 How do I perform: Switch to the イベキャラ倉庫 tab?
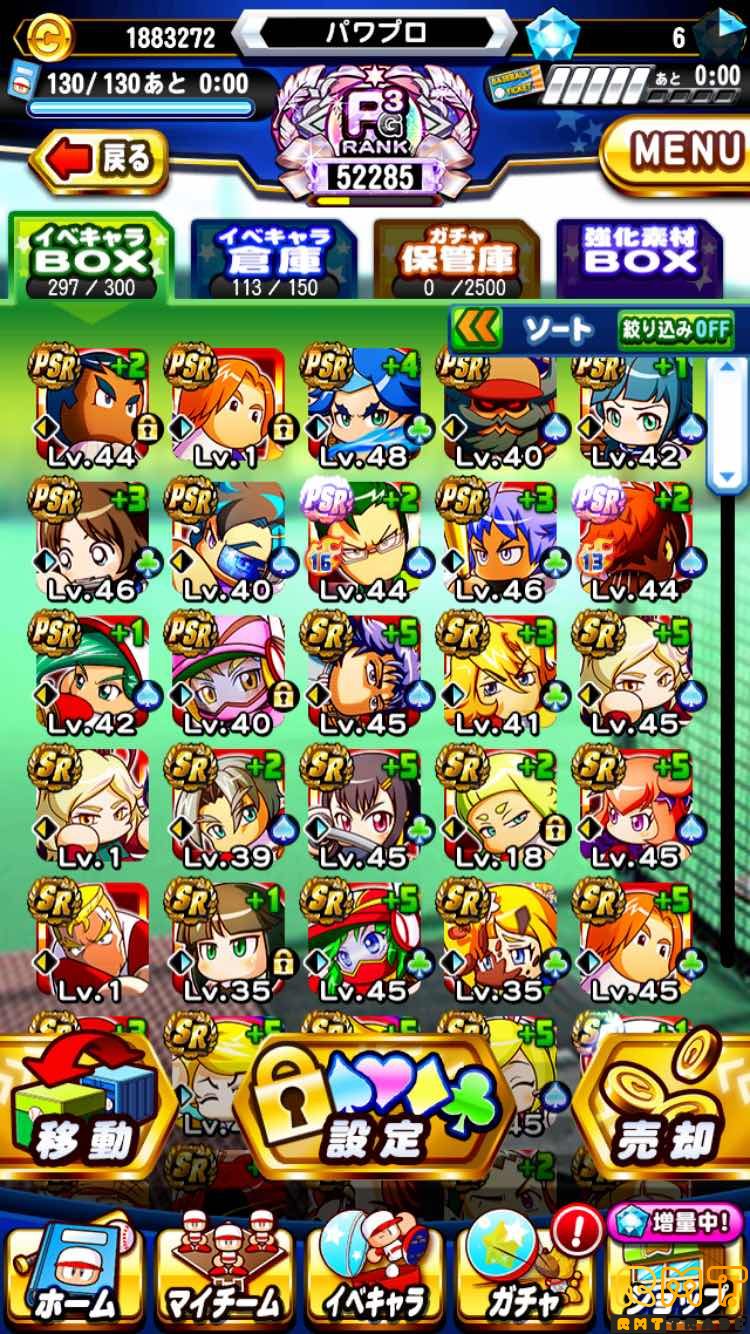(x=274, y=258)
